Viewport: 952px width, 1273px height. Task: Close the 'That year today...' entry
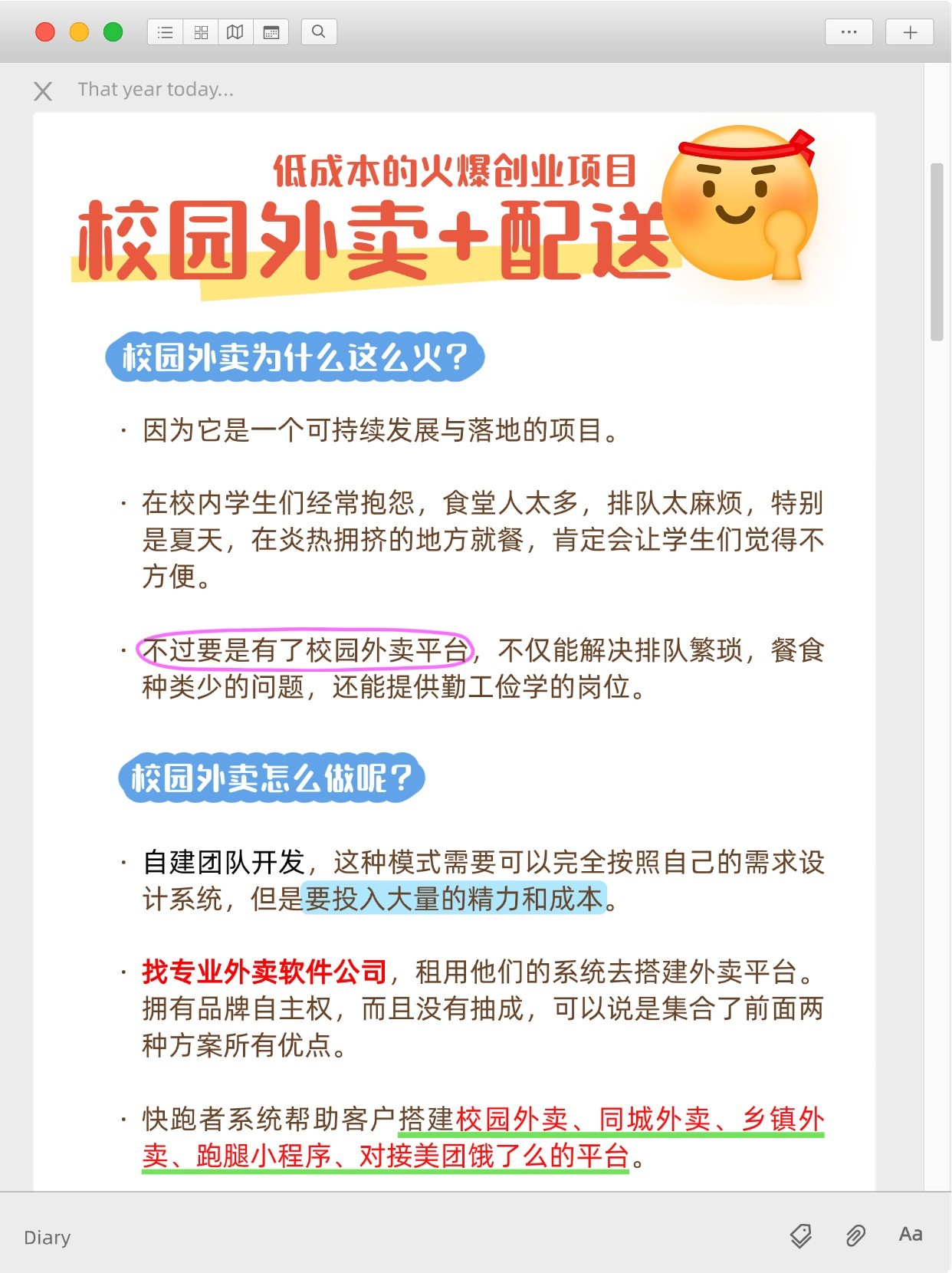point(43,90)
